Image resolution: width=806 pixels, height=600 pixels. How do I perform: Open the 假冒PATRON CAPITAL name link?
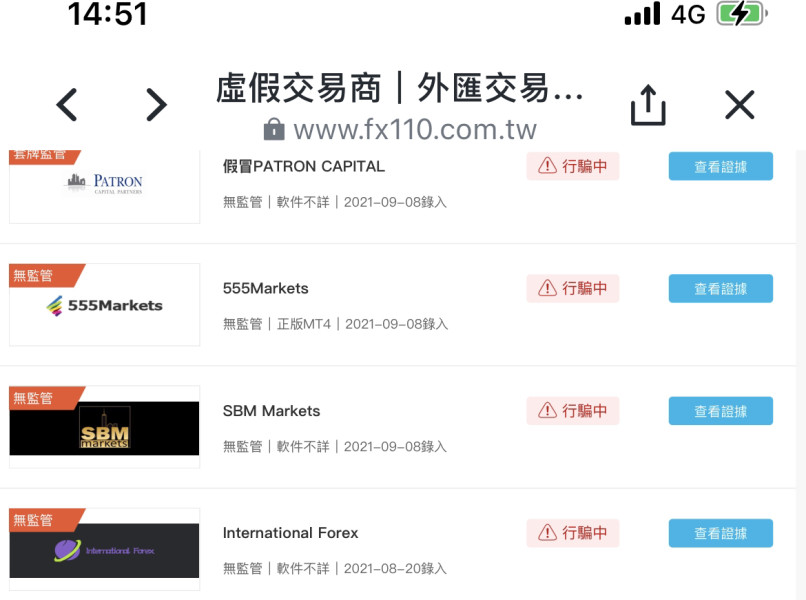coord(304,166)
